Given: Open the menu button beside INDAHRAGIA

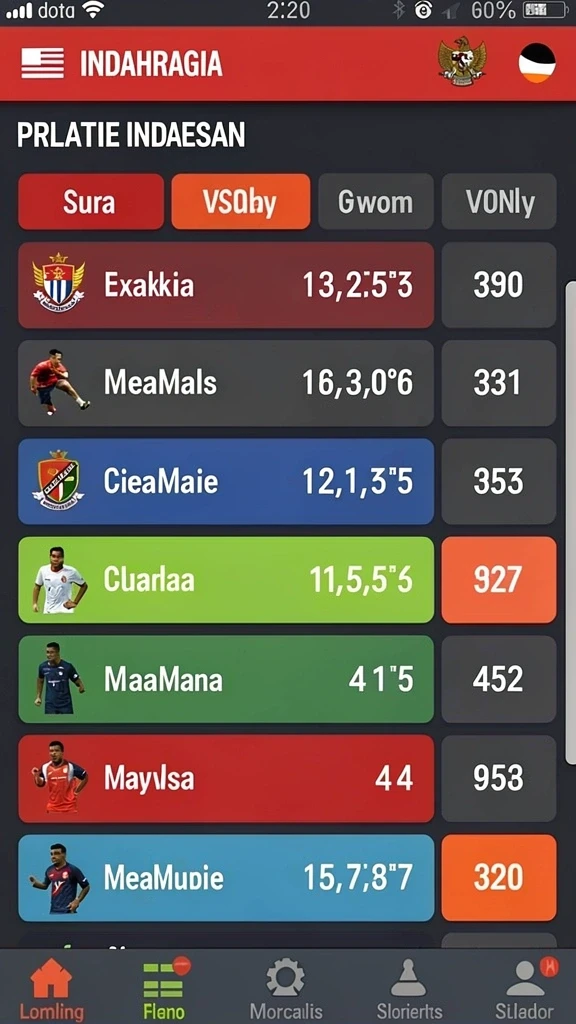Looking at the screenshot, I should pos(42,63).
